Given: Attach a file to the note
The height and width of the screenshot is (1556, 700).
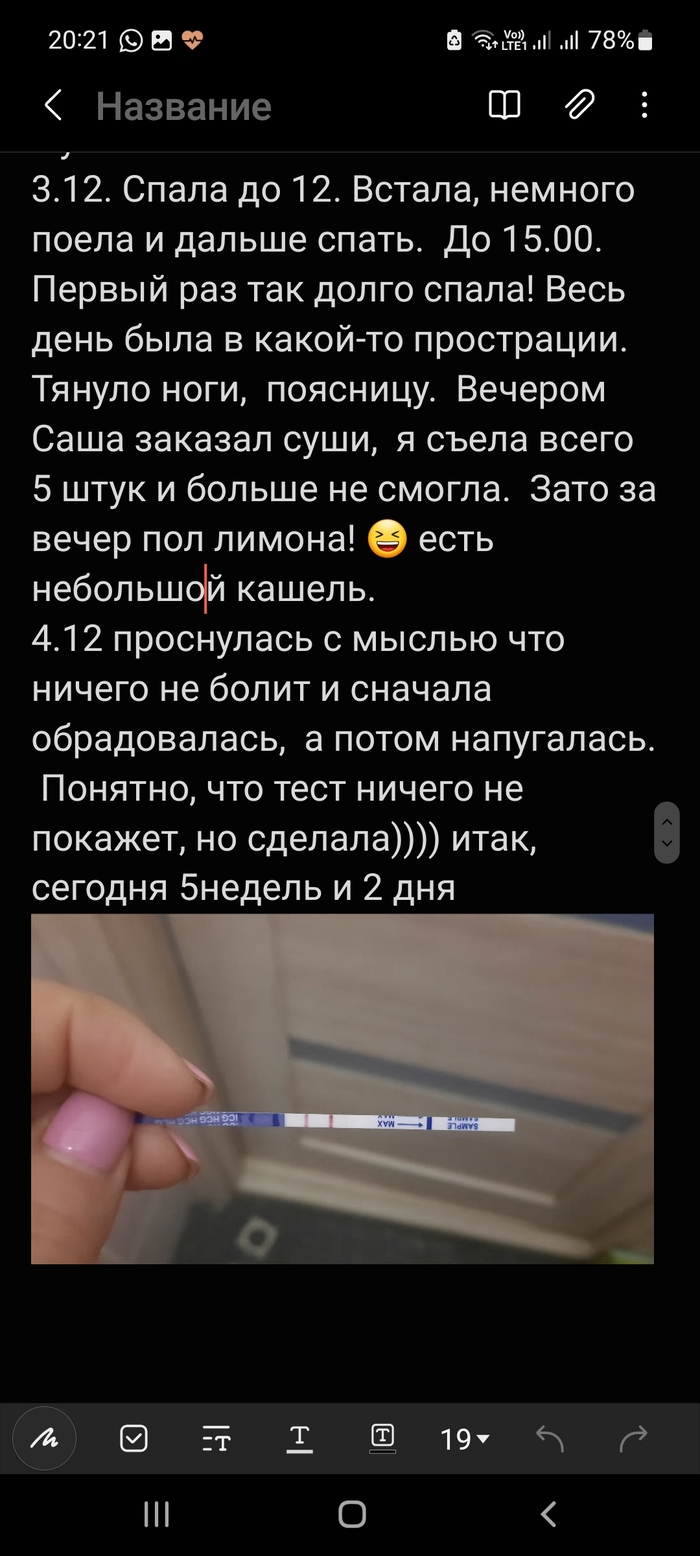Looking at the screenshot, I should 579,105.
